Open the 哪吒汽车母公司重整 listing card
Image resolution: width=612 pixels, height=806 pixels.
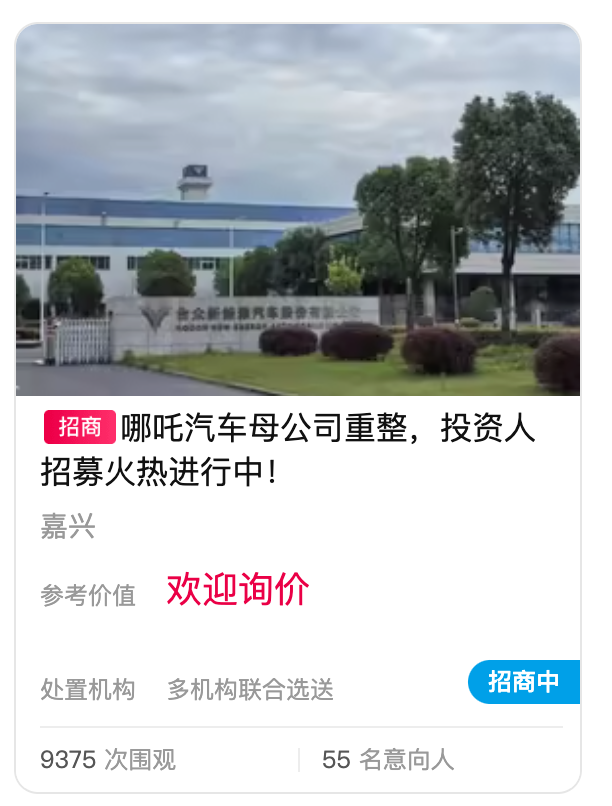coord(288,448)
